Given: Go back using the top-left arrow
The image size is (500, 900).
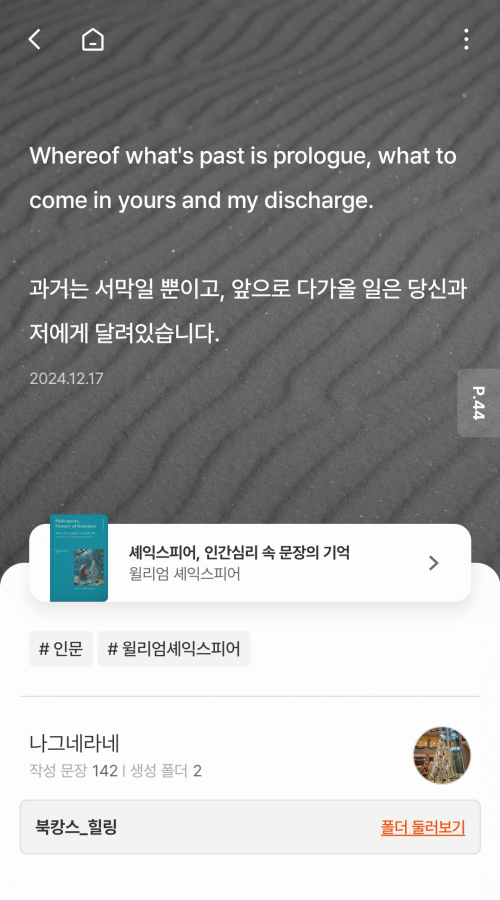Looking at the screenshot, I should click(35, 40).
